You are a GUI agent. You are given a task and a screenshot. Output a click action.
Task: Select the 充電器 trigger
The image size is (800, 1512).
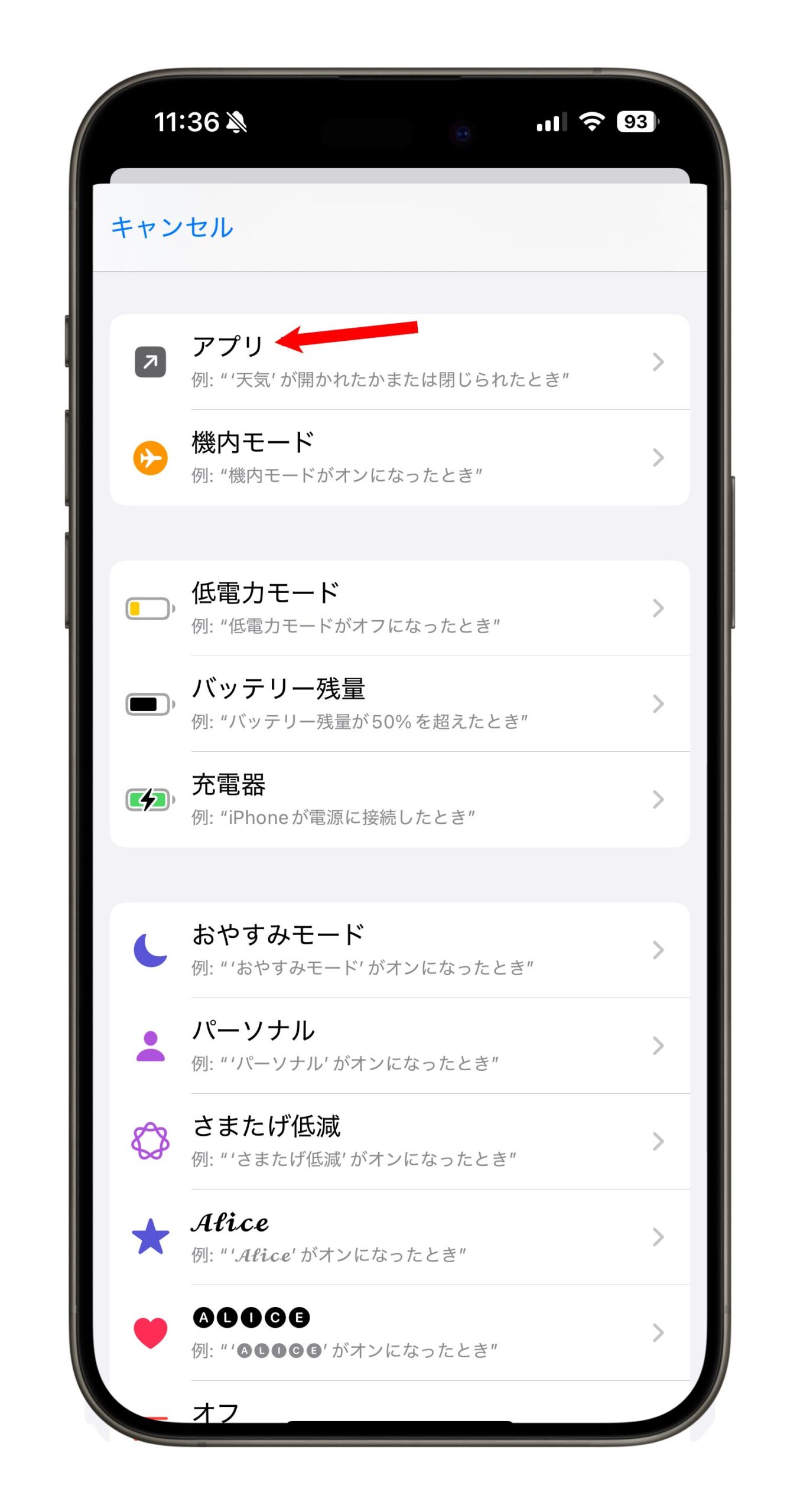pyautogui.click(x=399, y=799)
